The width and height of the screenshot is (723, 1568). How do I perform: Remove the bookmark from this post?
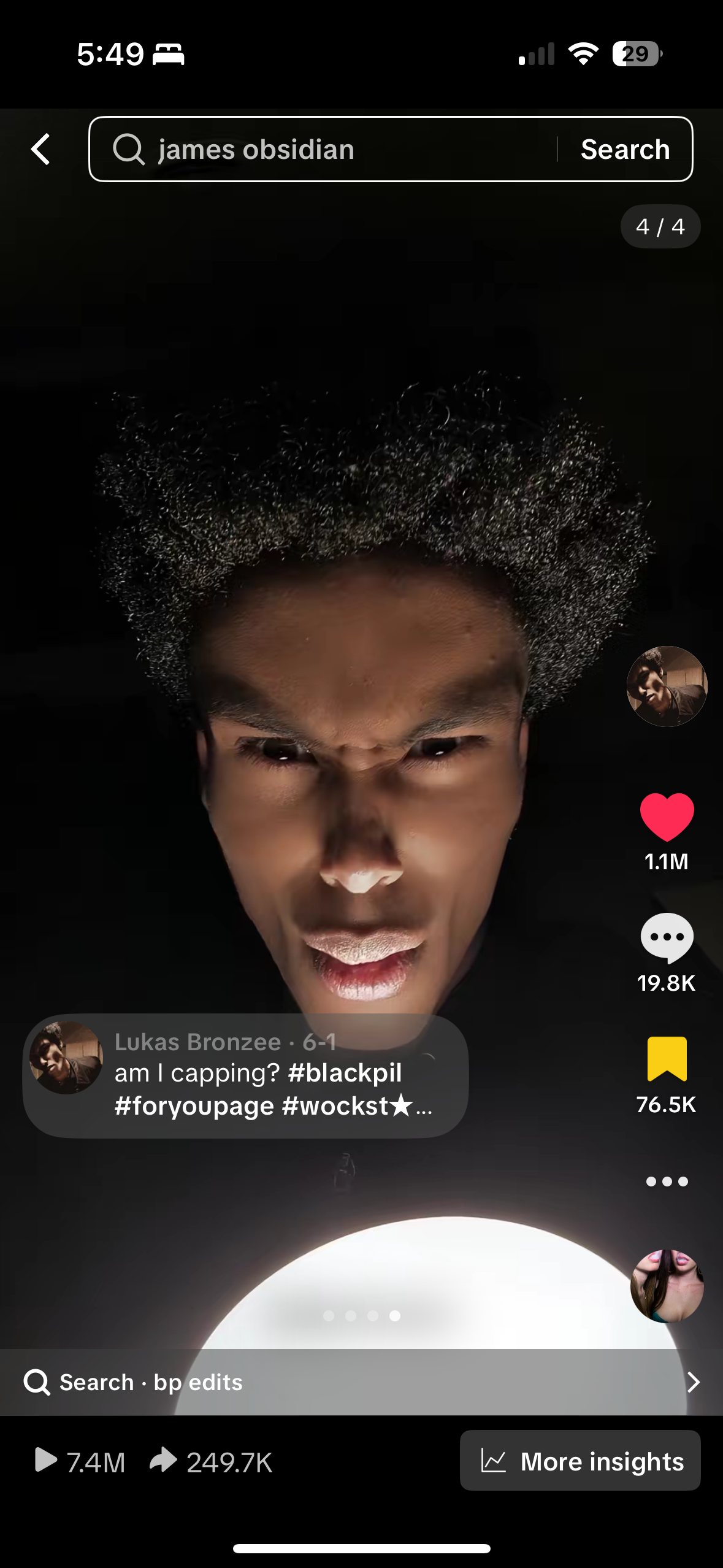pos(667,1059)
